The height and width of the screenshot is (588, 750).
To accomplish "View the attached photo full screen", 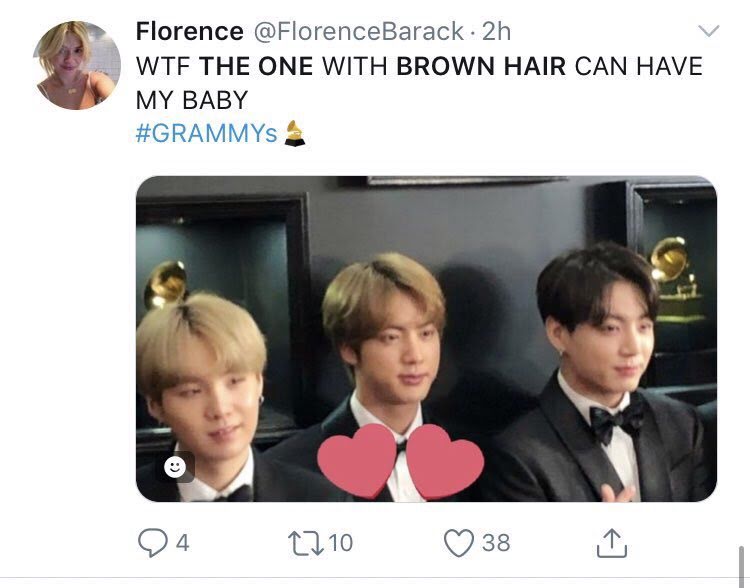I will point(426,339).
